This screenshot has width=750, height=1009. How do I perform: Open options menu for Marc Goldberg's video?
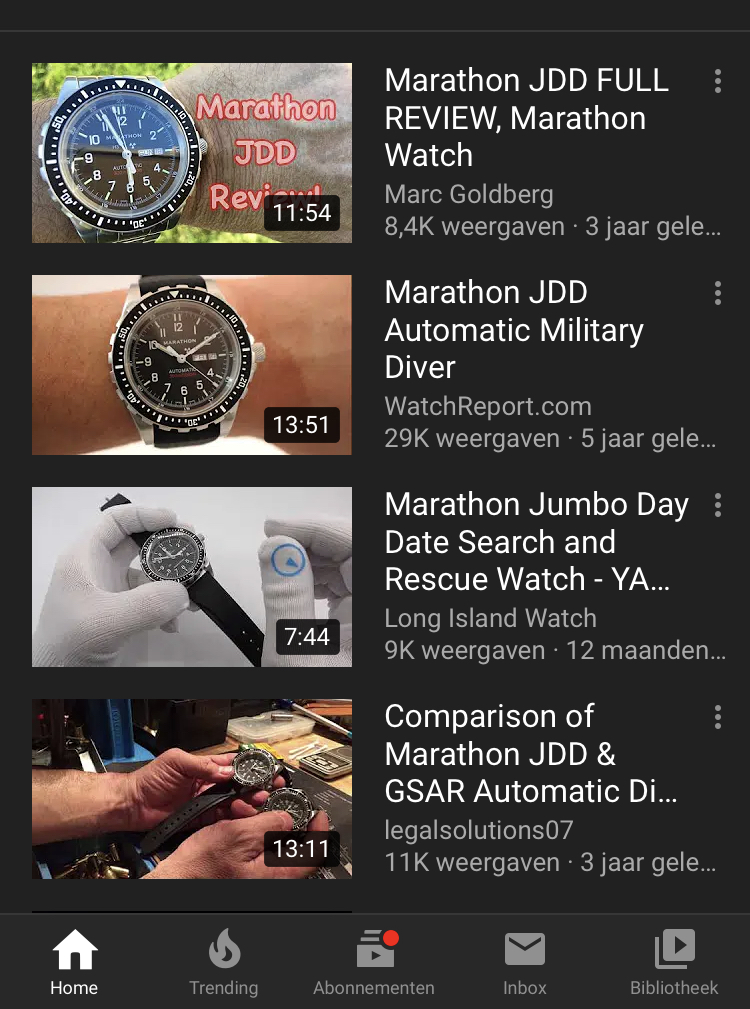pos(718,82)
